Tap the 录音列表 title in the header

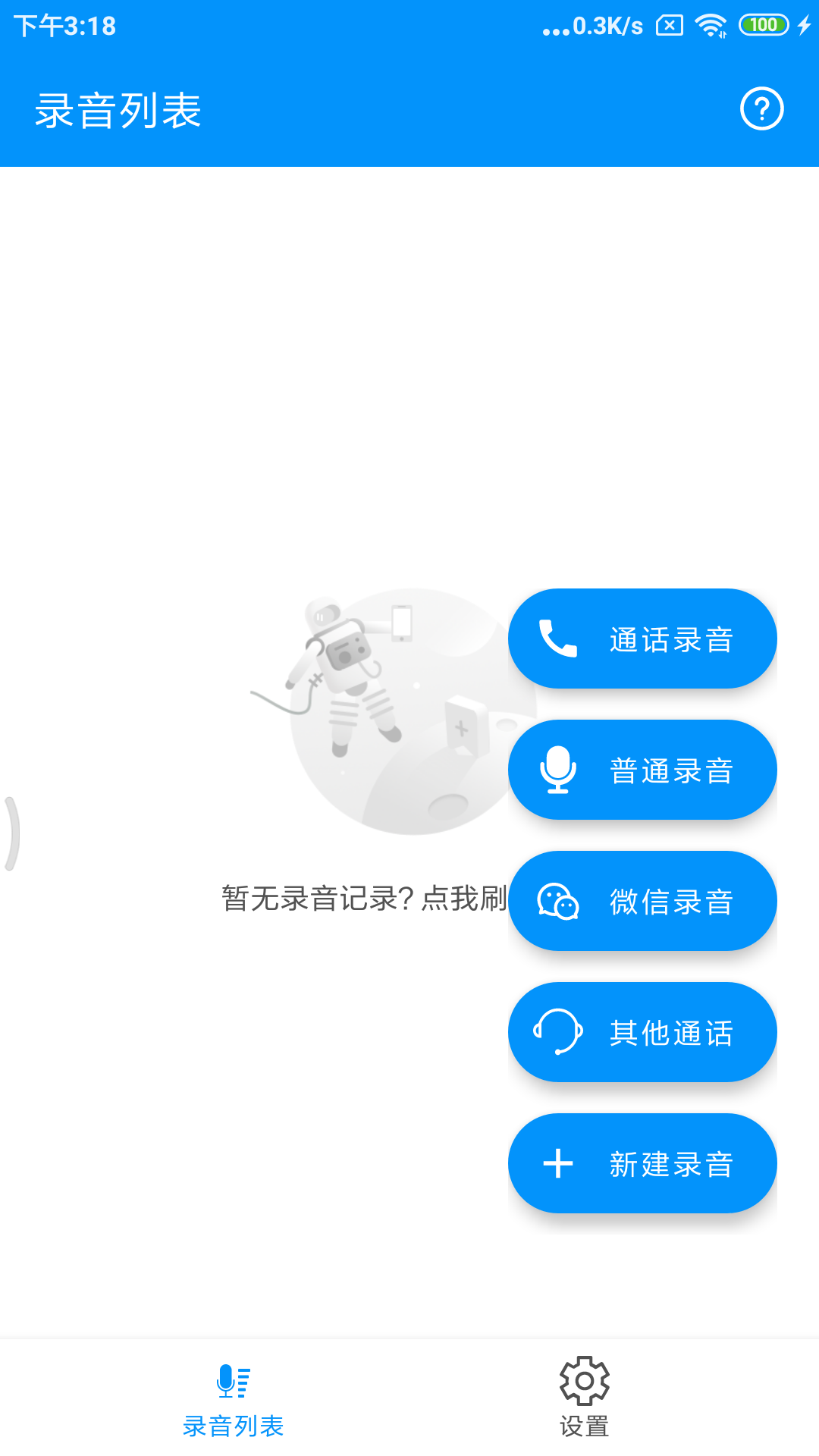click(x=119, y=108)
